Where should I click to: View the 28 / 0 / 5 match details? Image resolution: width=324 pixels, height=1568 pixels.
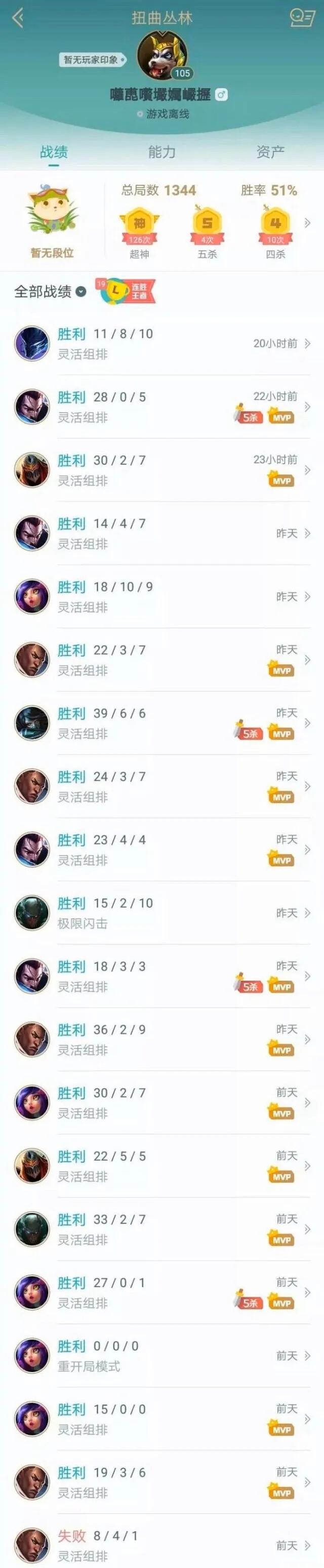coord(162,407)
